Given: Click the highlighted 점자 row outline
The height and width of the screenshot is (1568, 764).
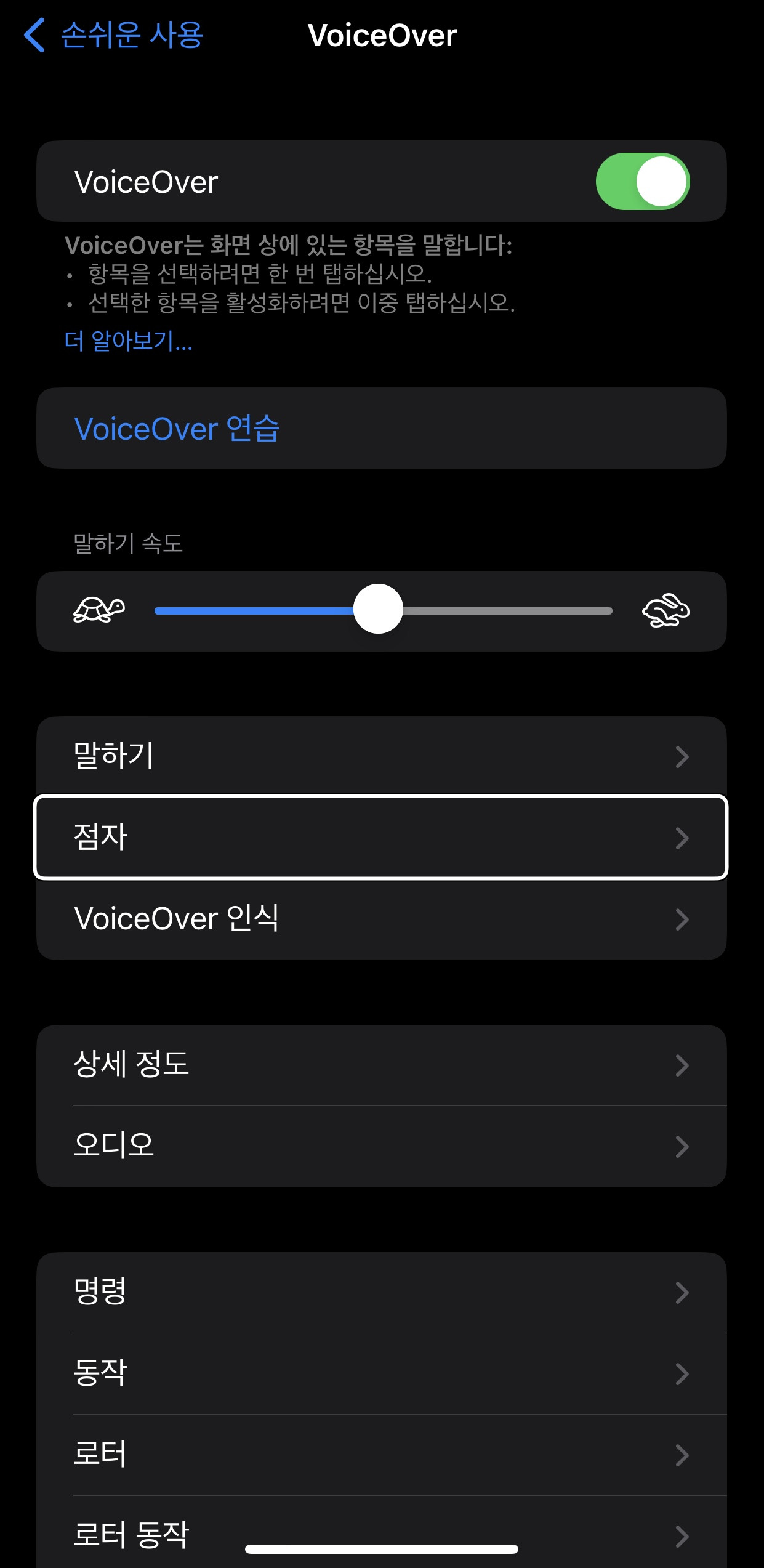Looking at the screenshot, I should tap(382, 838).
